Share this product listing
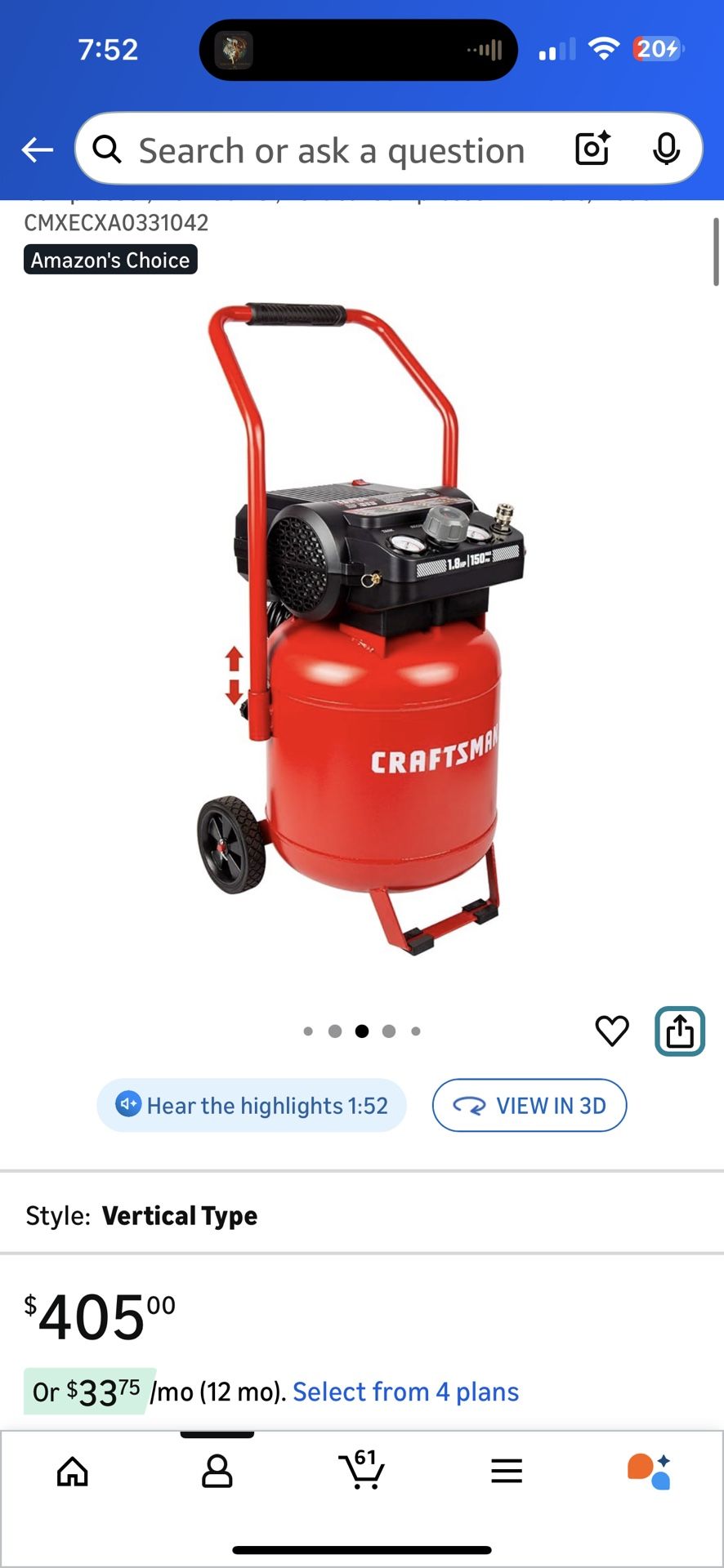 pyautogui.click(x=680, y=1031)
